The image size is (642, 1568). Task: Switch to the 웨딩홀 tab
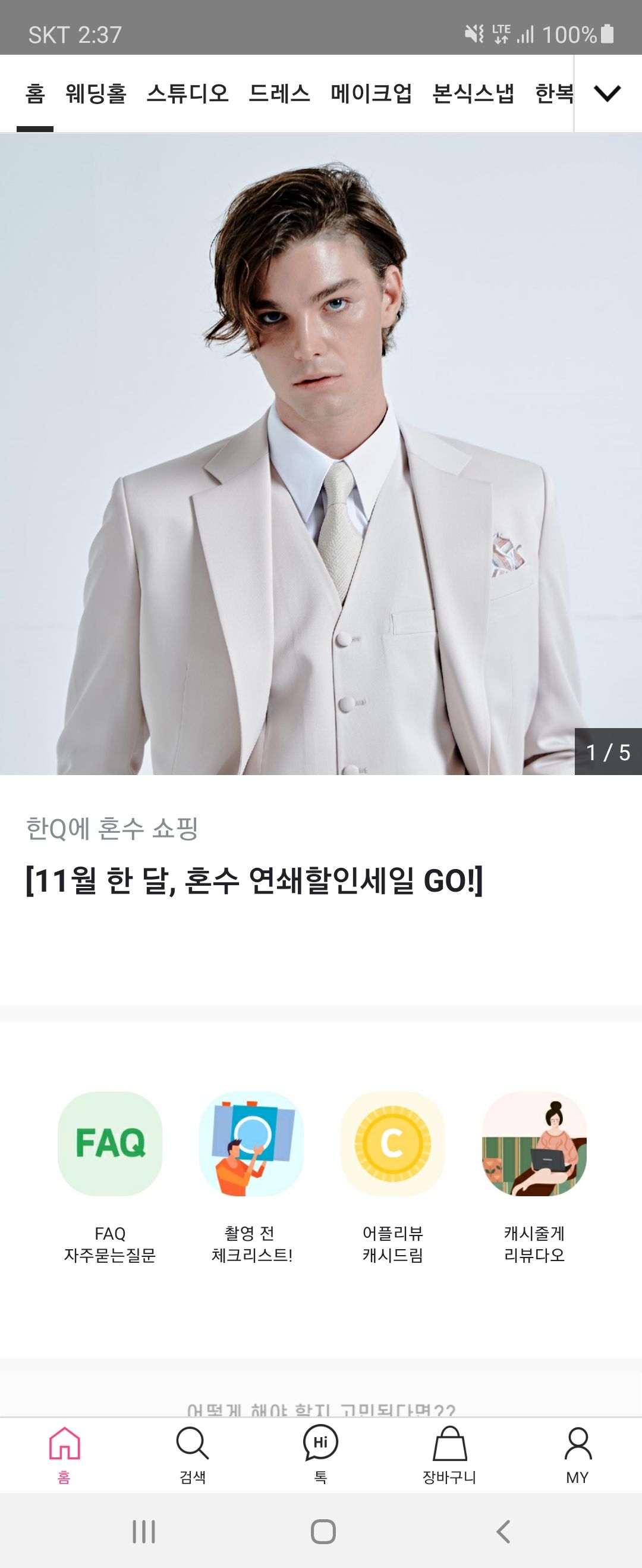pos(96,93)
